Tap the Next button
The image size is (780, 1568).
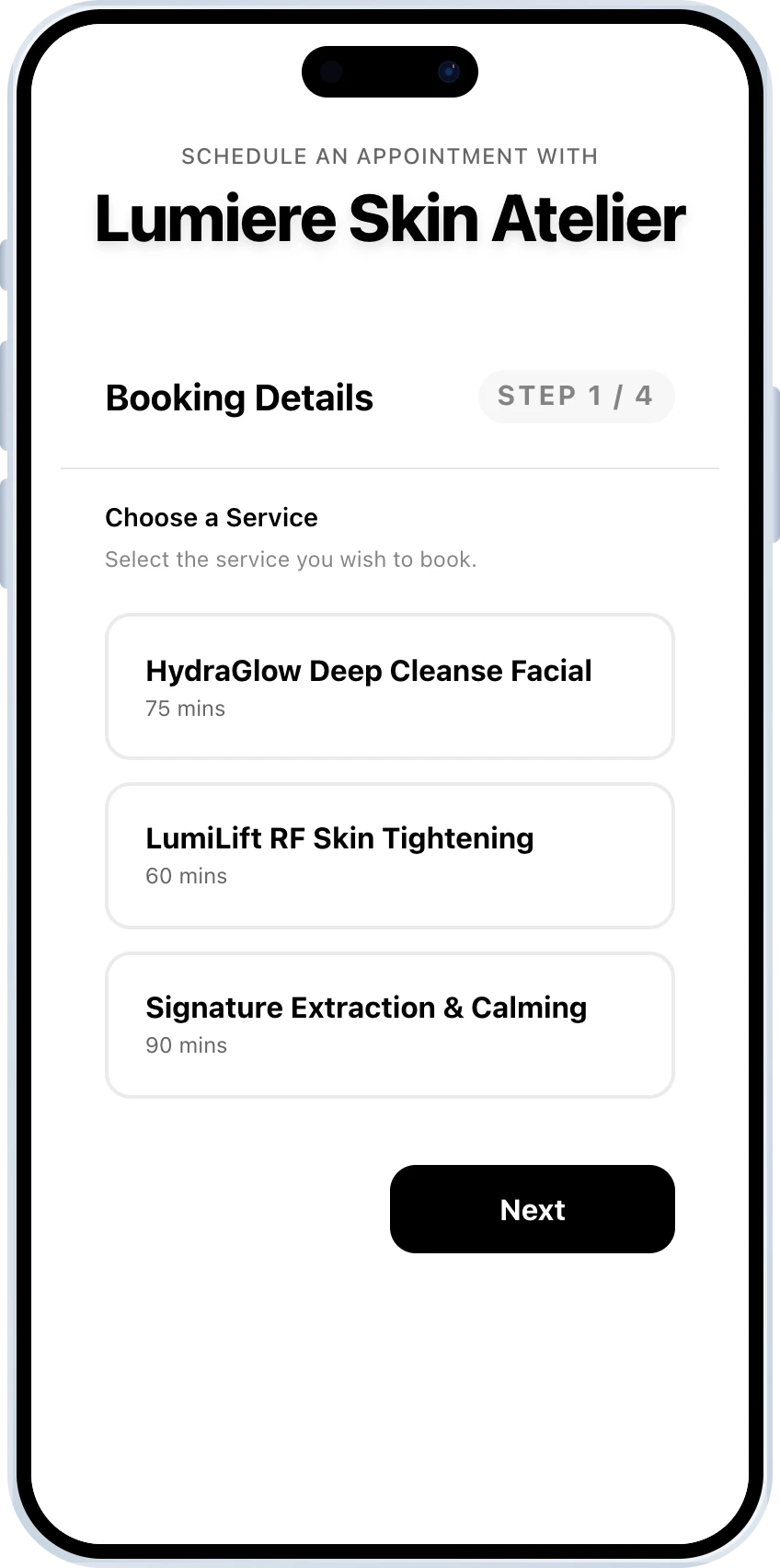pyautogui.click(x=532, y=1208)
